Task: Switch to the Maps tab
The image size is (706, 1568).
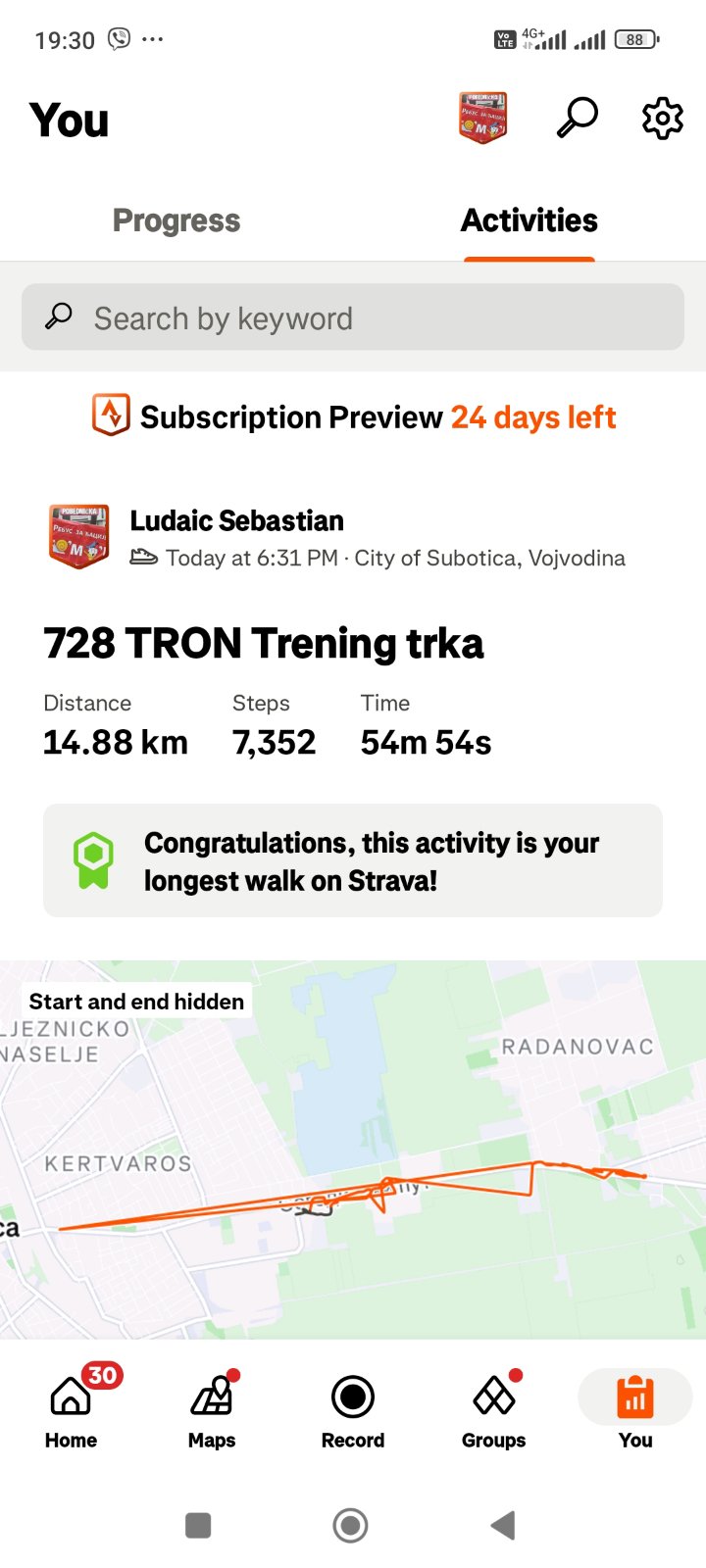Action: pyautogui.click(x=212, y=1408)
